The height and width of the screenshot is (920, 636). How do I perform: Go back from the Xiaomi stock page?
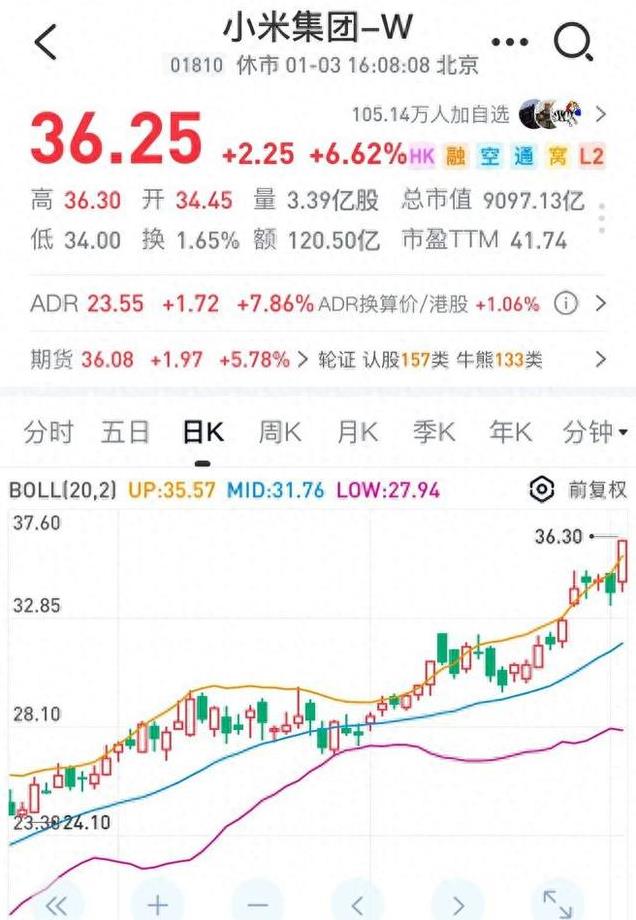45,42
